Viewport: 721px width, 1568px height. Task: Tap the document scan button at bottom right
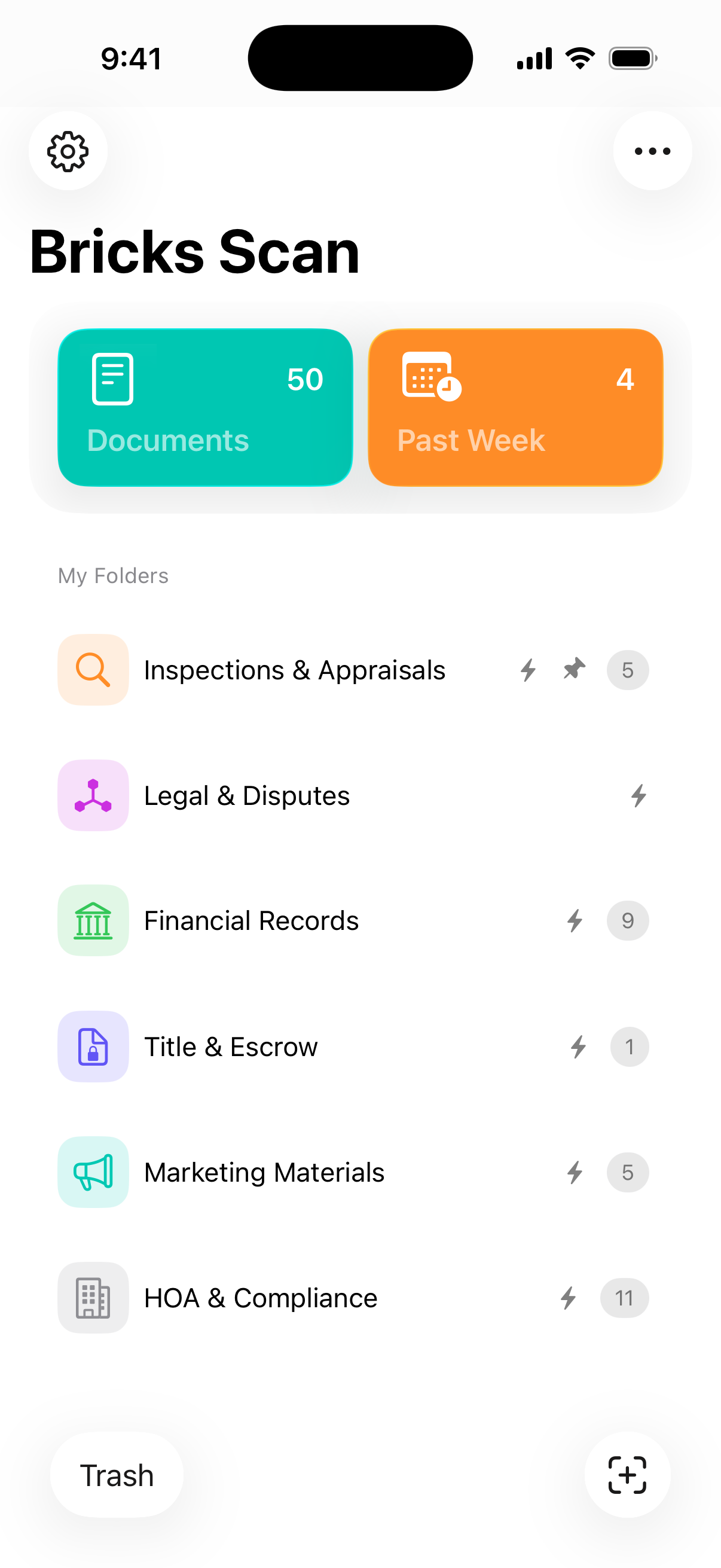coord(627,1475)
